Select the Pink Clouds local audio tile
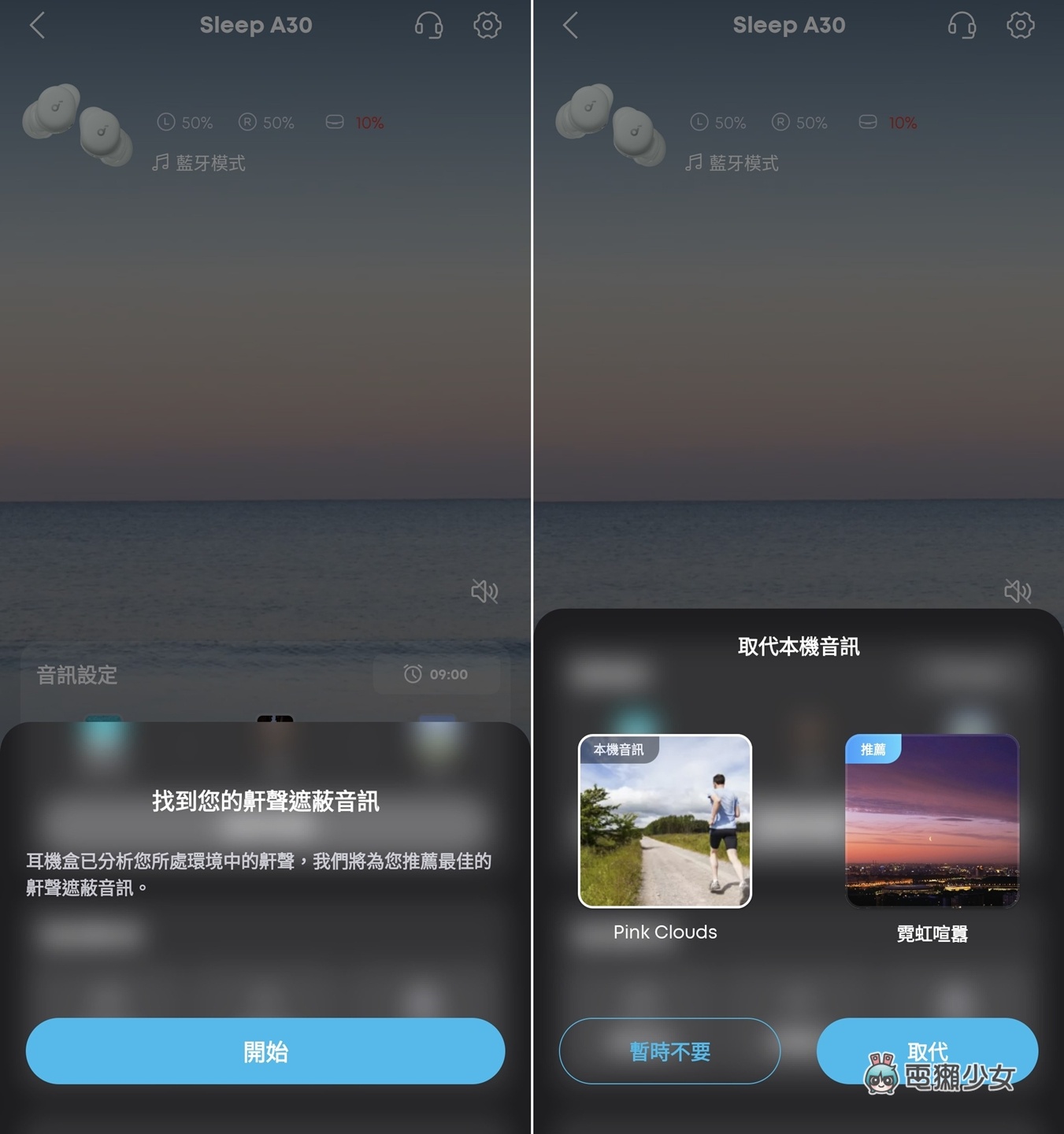Screen dimensions: 1064x1134 665,821
